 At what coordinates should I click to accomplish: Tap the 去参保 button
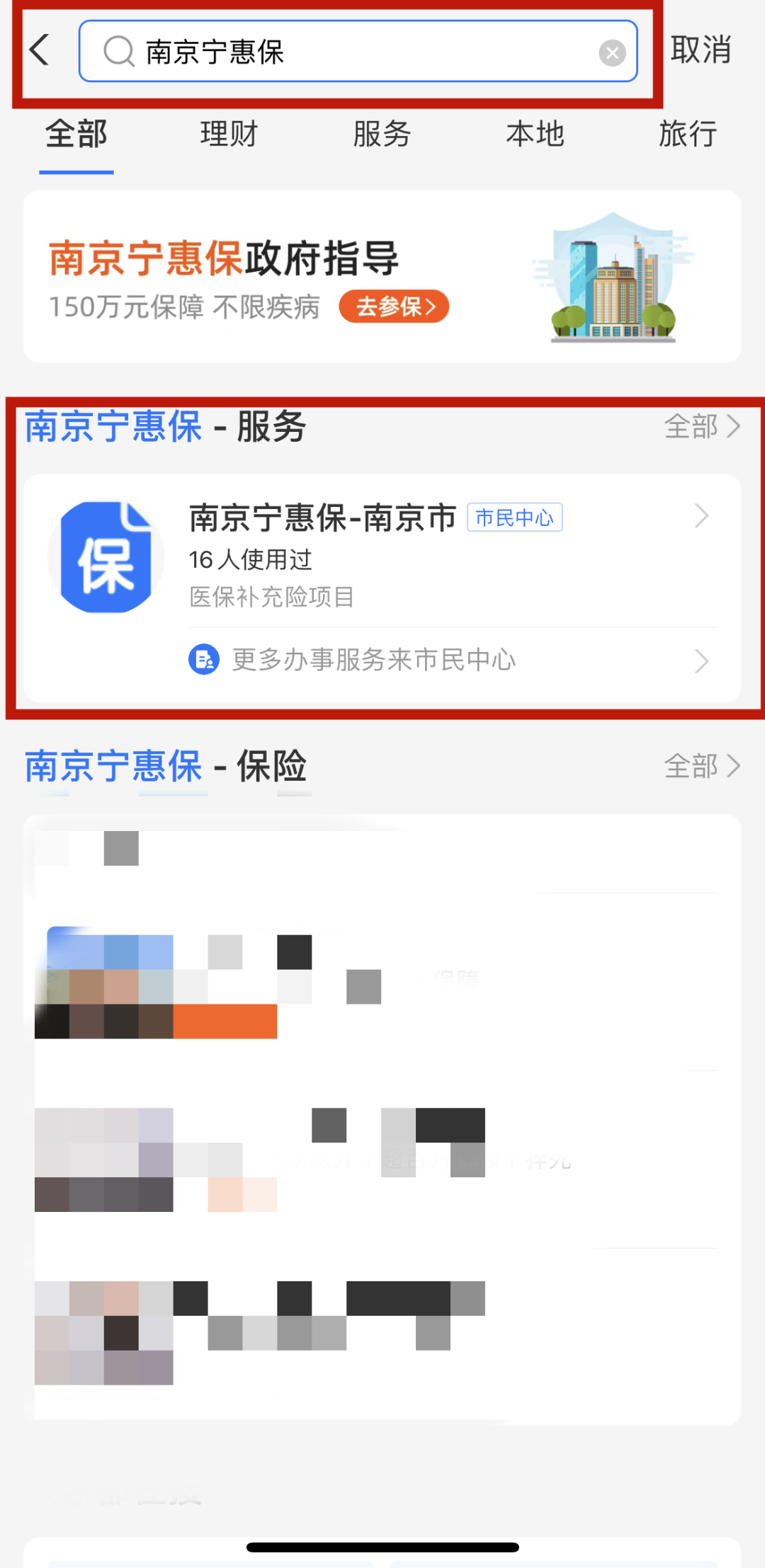pyautogui.click(x=394, y=307)
